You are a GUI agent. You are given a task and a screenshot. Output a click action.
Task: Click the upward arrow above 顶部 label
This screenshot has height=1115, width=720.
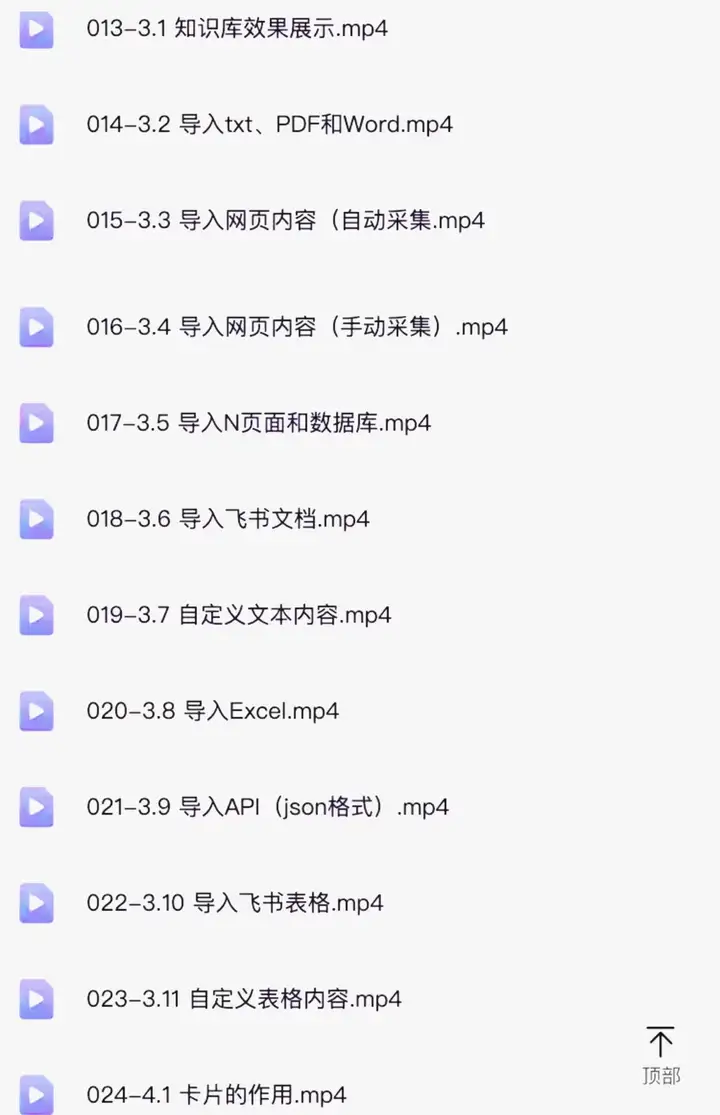coord(660,1043)
